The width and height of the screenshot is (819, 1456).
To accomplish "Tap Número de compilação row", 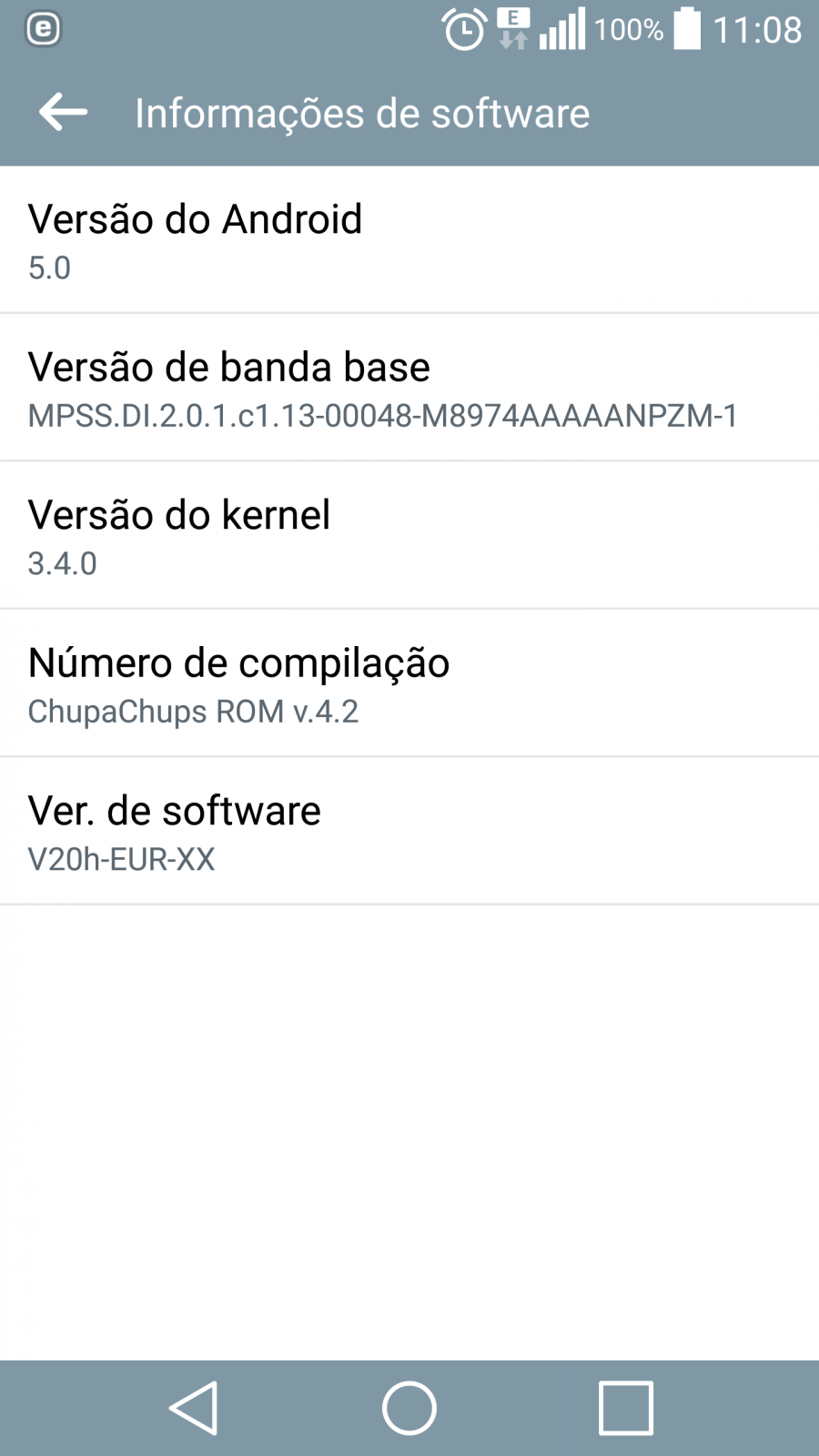I will 409,683.
